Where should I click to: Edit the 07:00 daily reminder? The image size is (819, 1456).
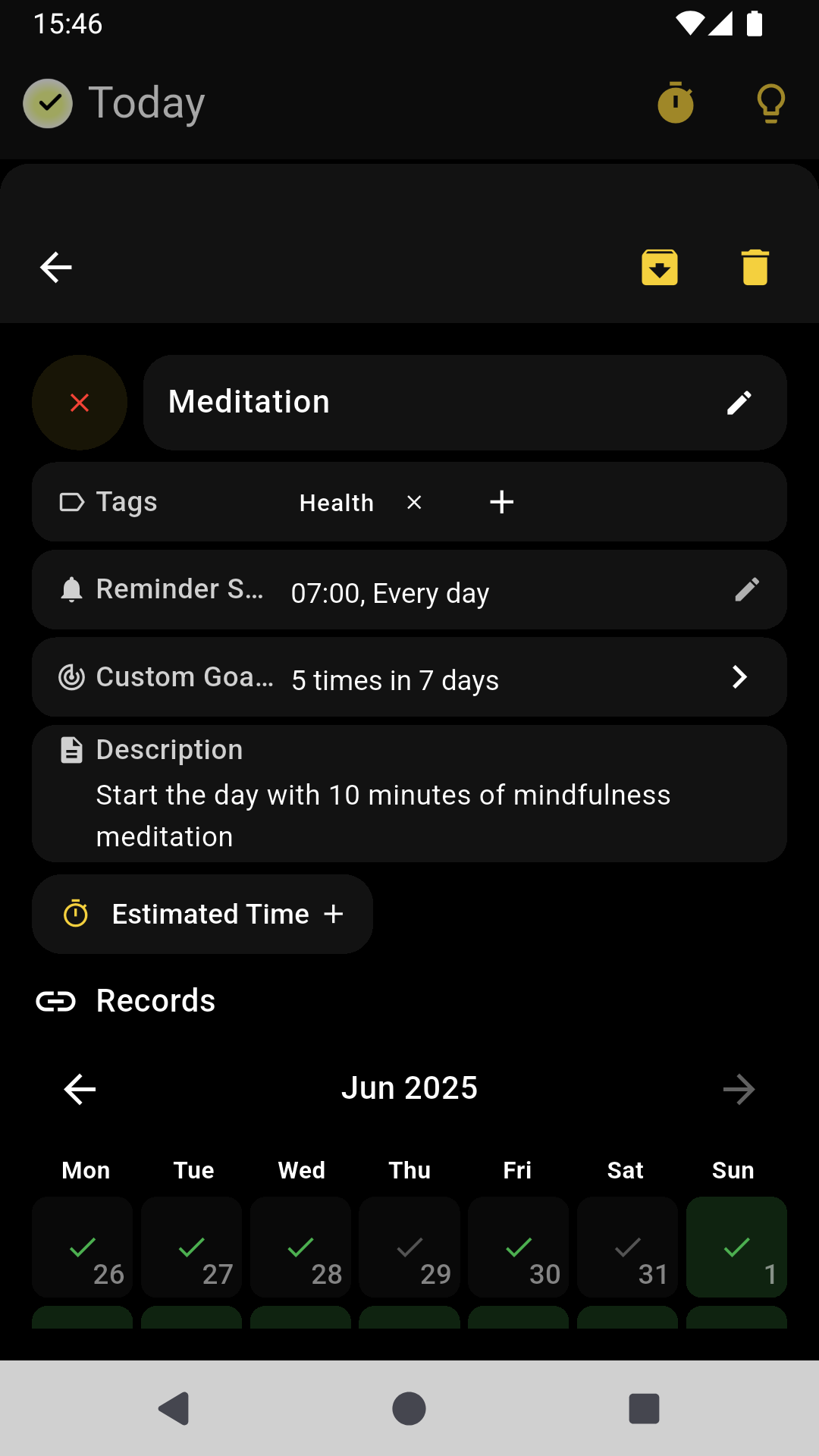point(747,590)
